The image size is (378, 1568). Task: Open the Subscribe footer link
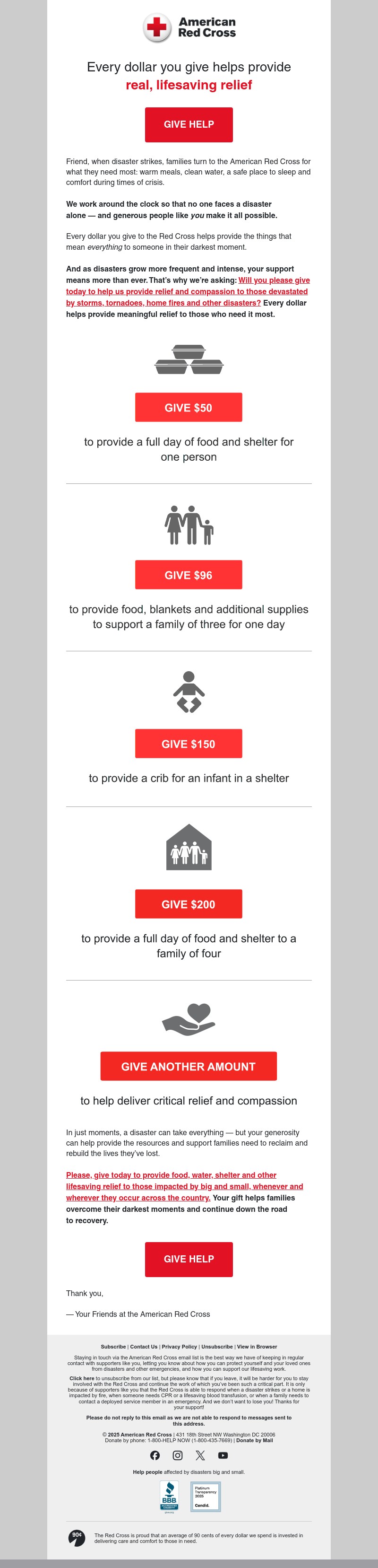(x=113, y=1347)
